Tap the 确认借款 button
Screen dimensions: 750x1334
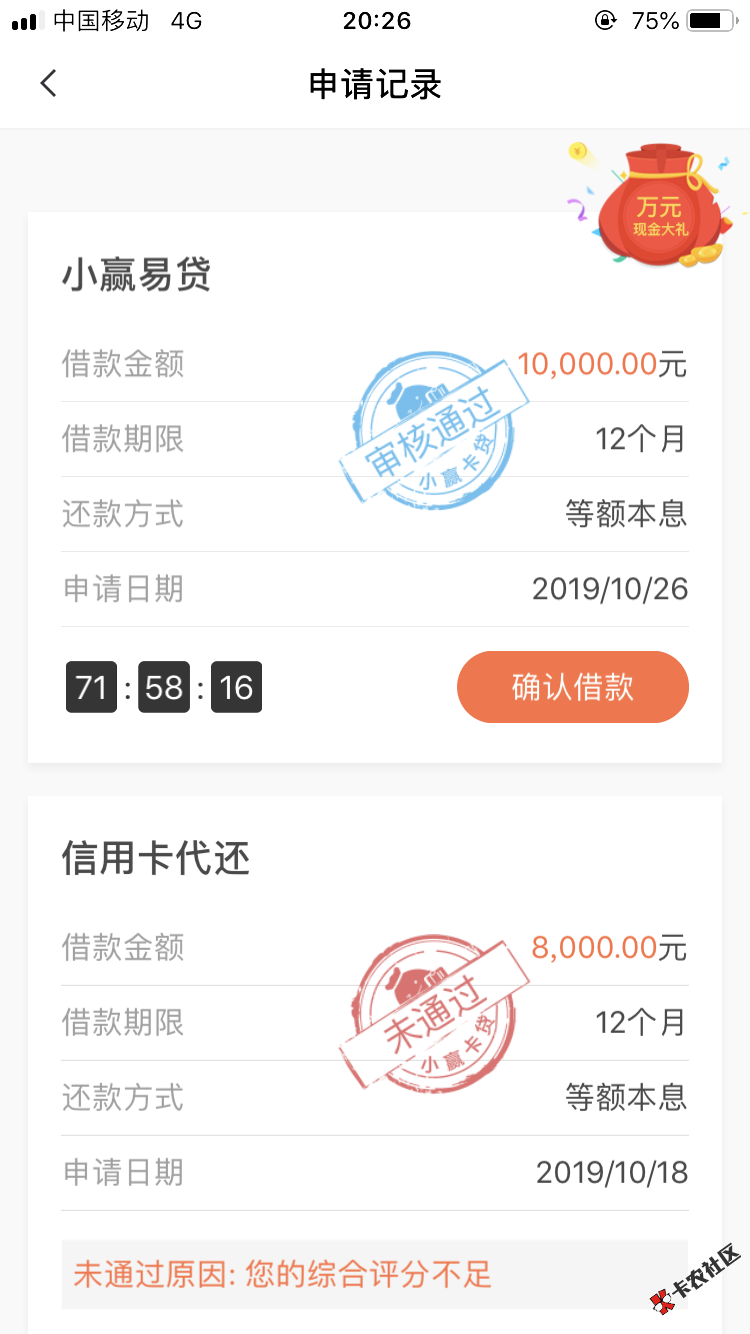tap(572, 687)
